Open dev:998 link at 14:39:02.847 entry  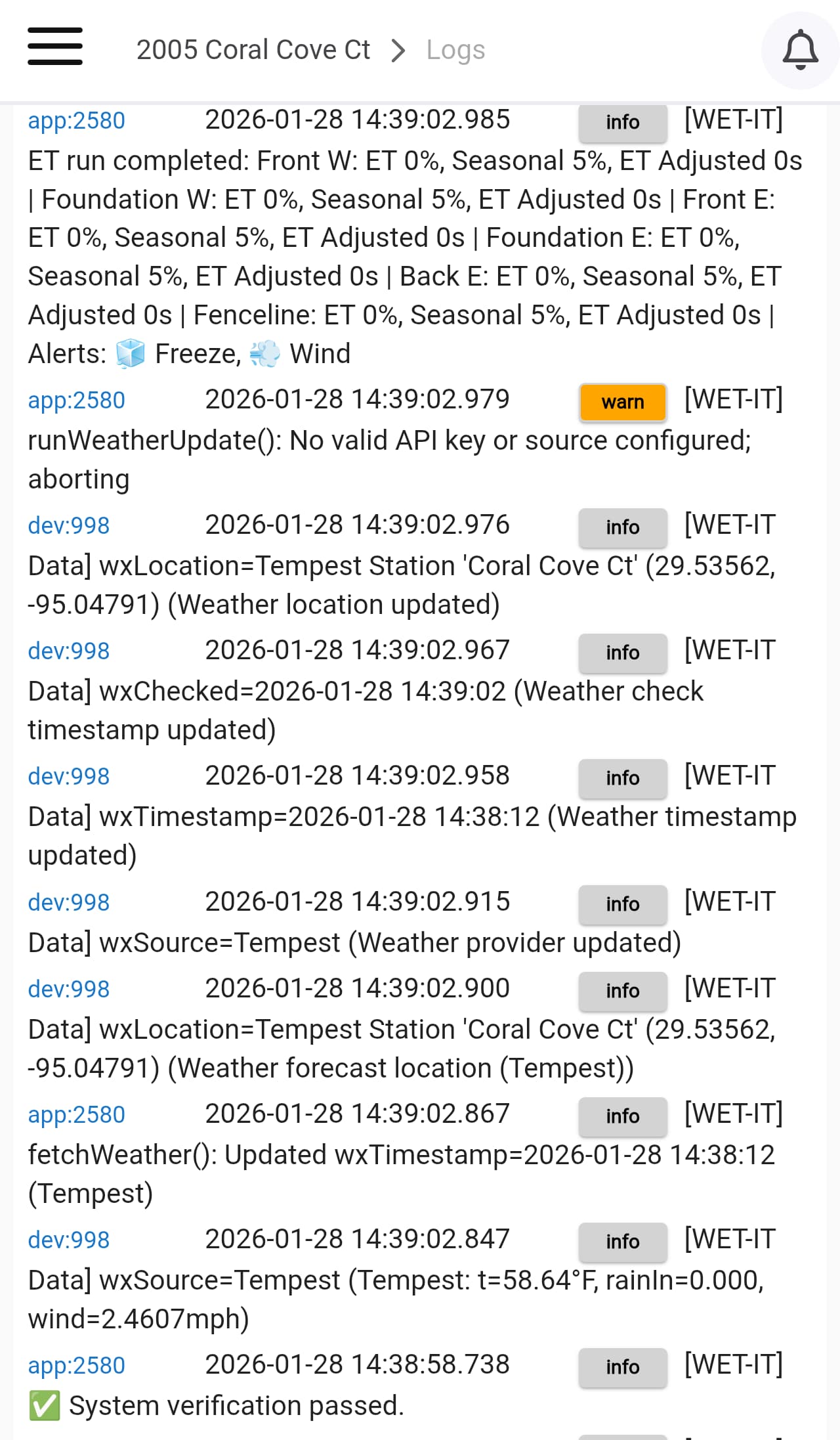point(68,1240)
